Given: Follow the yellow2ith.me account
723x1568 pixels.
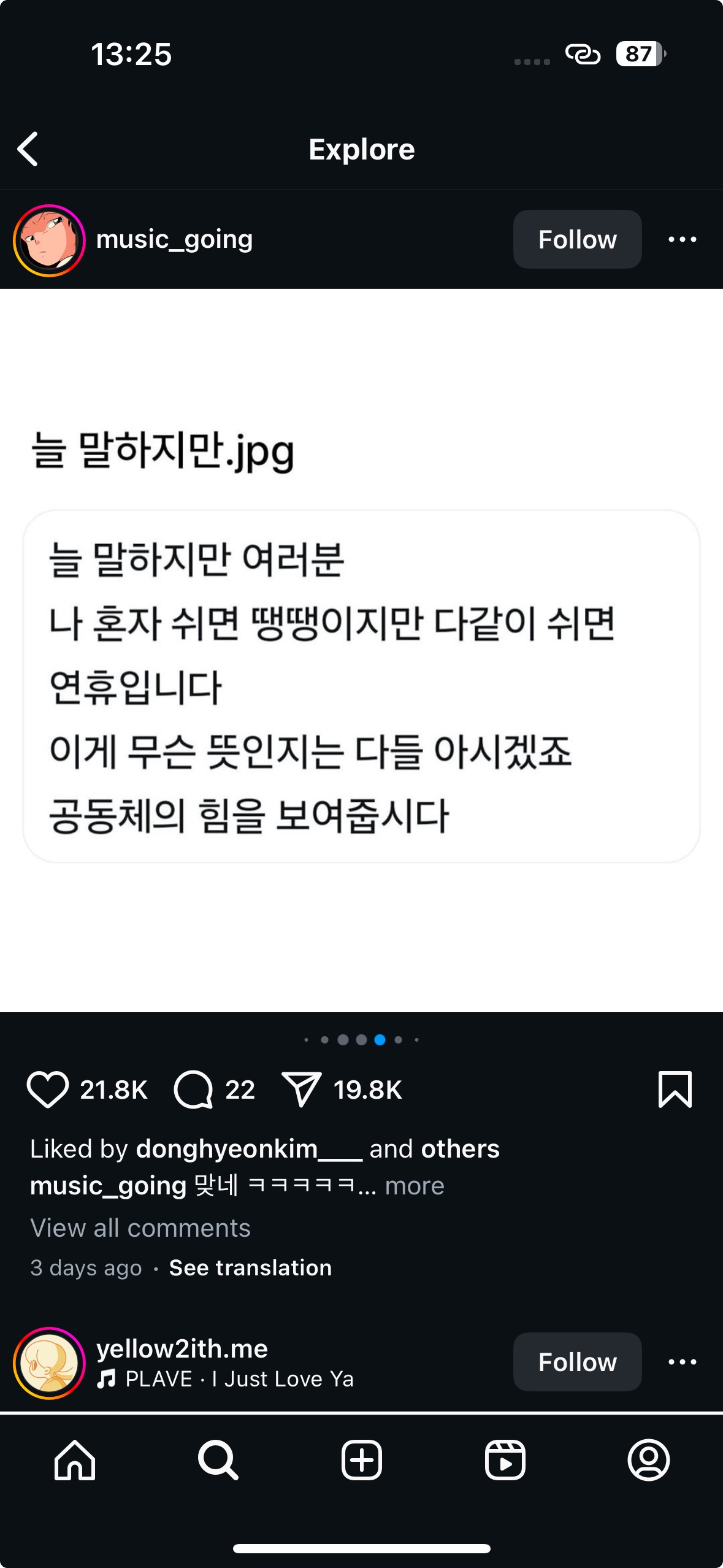Looking at the screenshot, I should [577, 1362].
